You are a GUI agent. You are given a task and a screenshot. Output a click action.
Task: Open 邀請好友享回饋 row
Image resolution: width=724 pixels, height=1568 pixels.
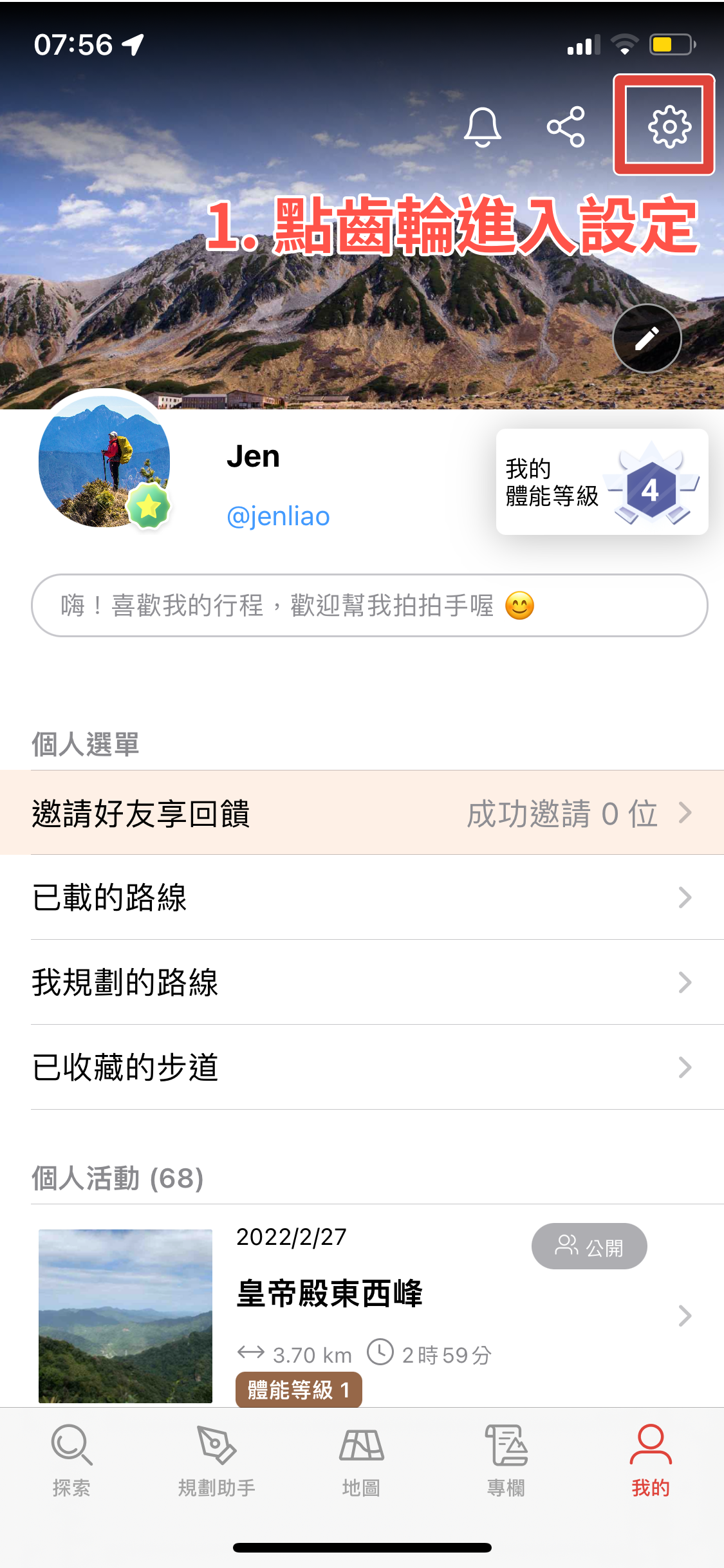point(362,813)
